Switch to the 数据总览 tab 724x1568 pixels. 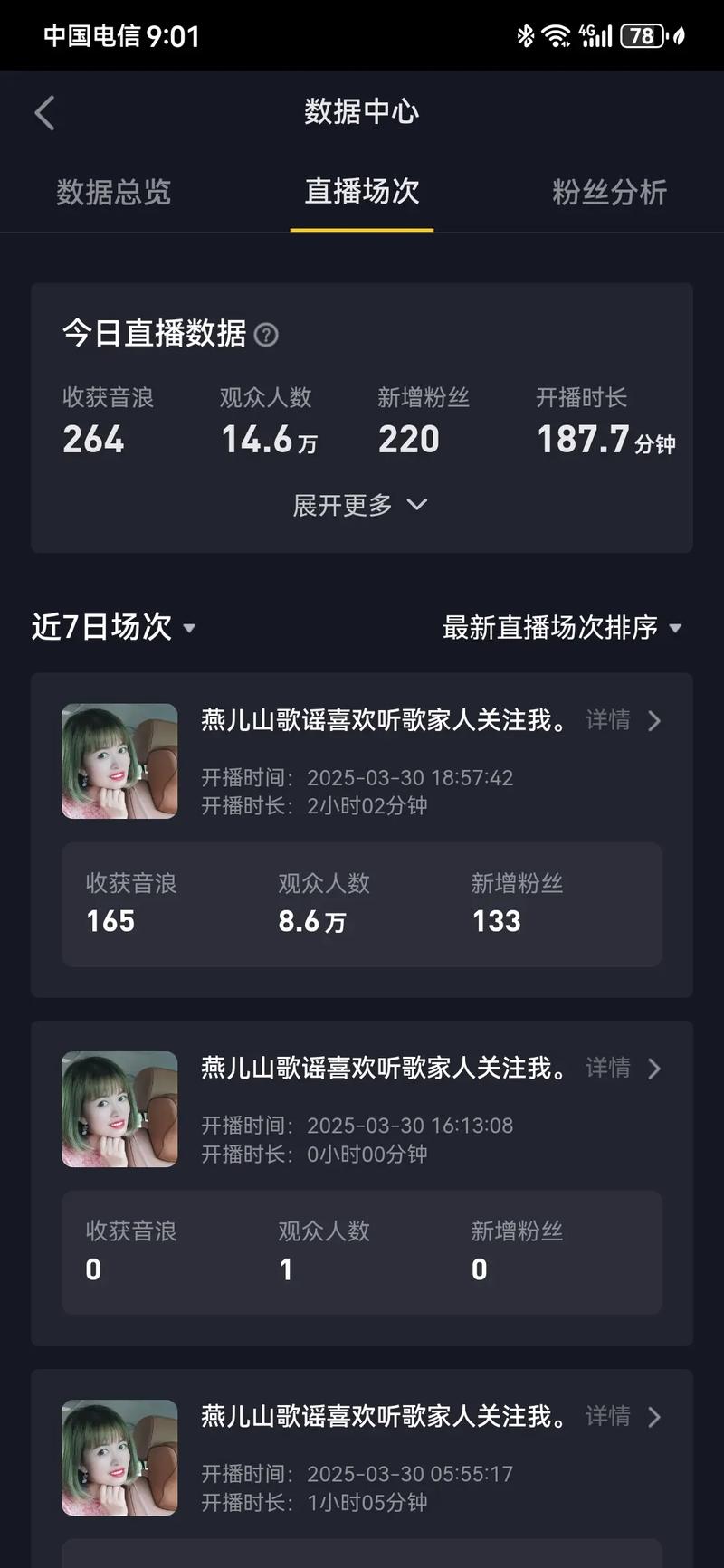point(113,193)
